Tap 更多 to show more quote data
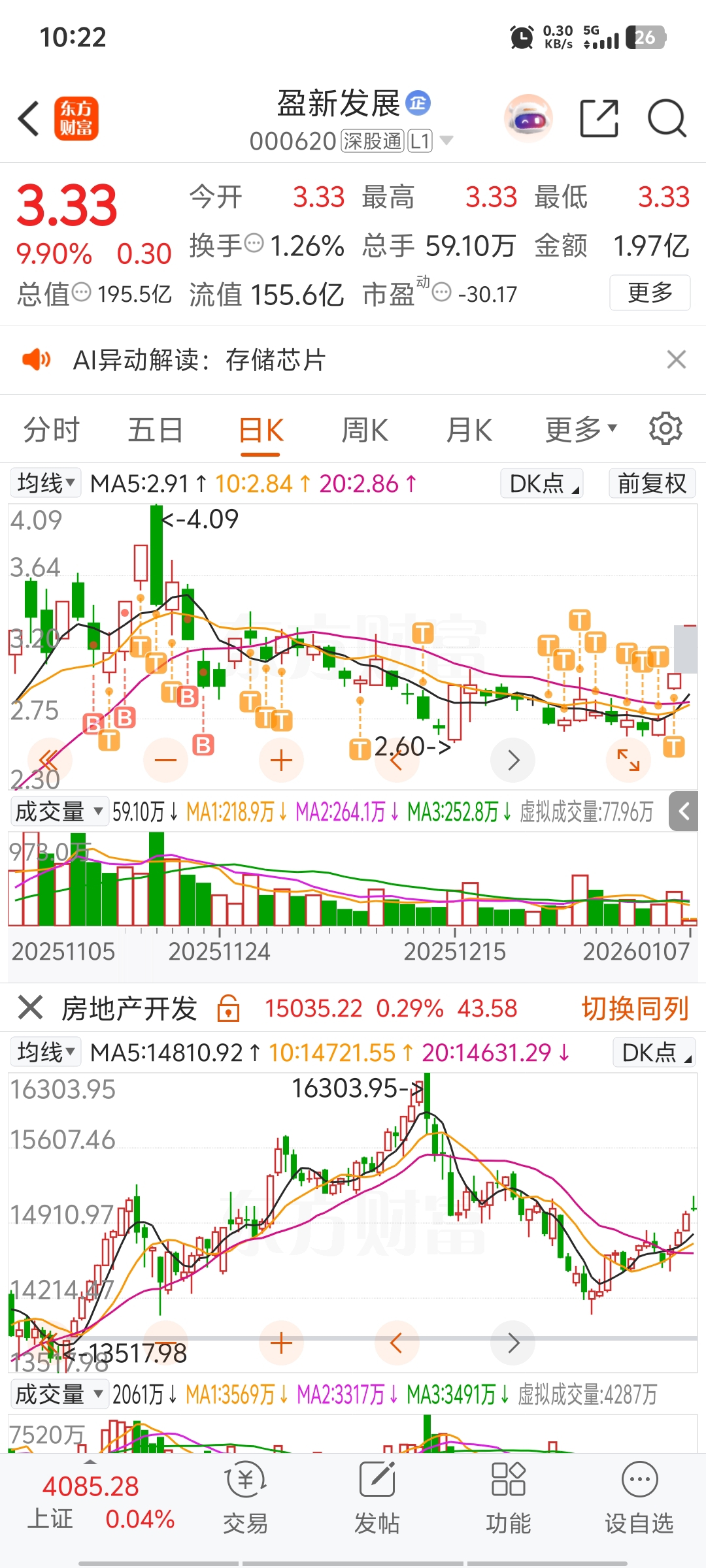The width and height of the screenshot is (706, 1568). click(x=650, y=293)
